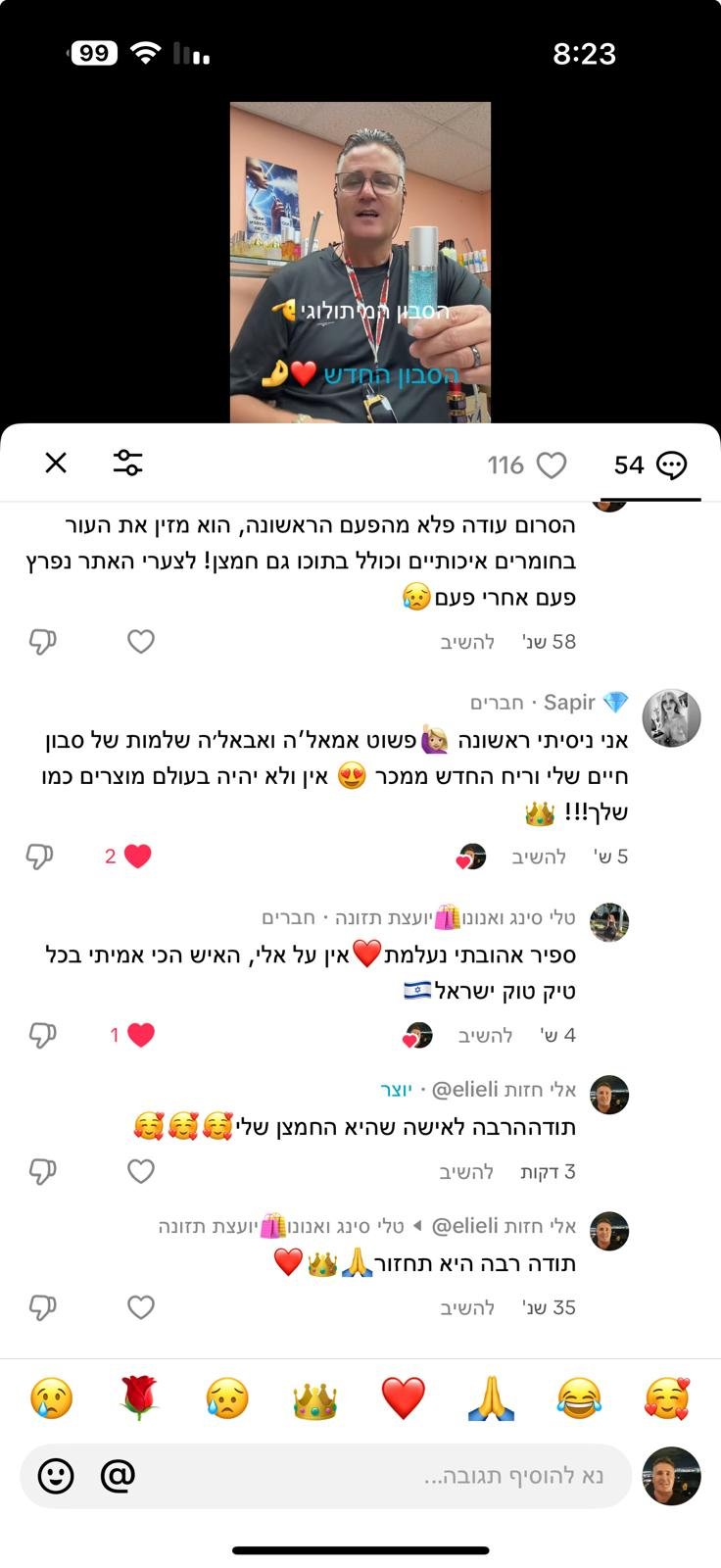Image resolution: width=721 pixels, height=1568 pixels.
Task: Switch to the 54 comments tab
Action: point(649,465)
